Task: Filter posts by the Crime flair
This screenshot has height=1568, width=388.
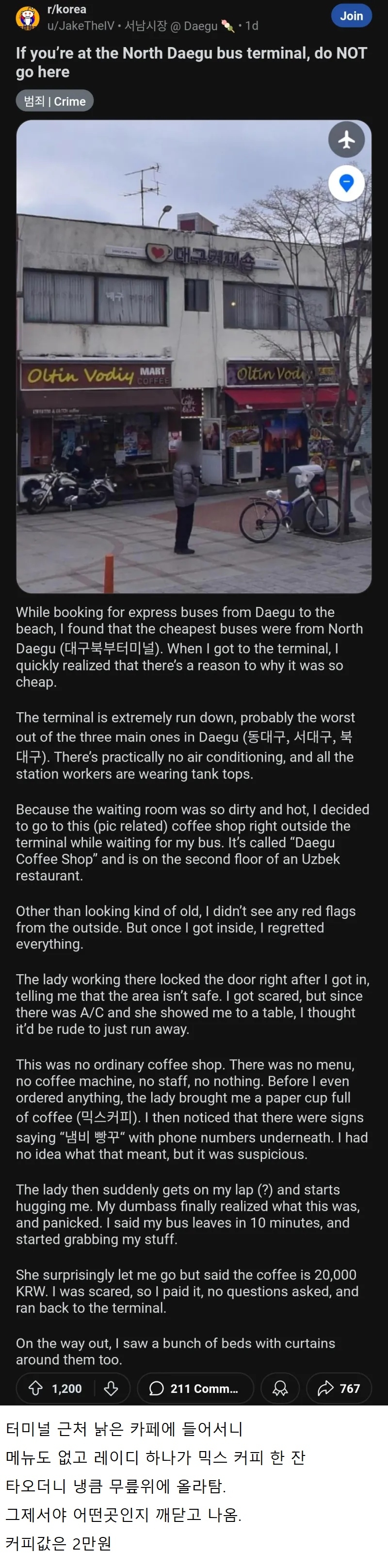Action: [55, 101]
